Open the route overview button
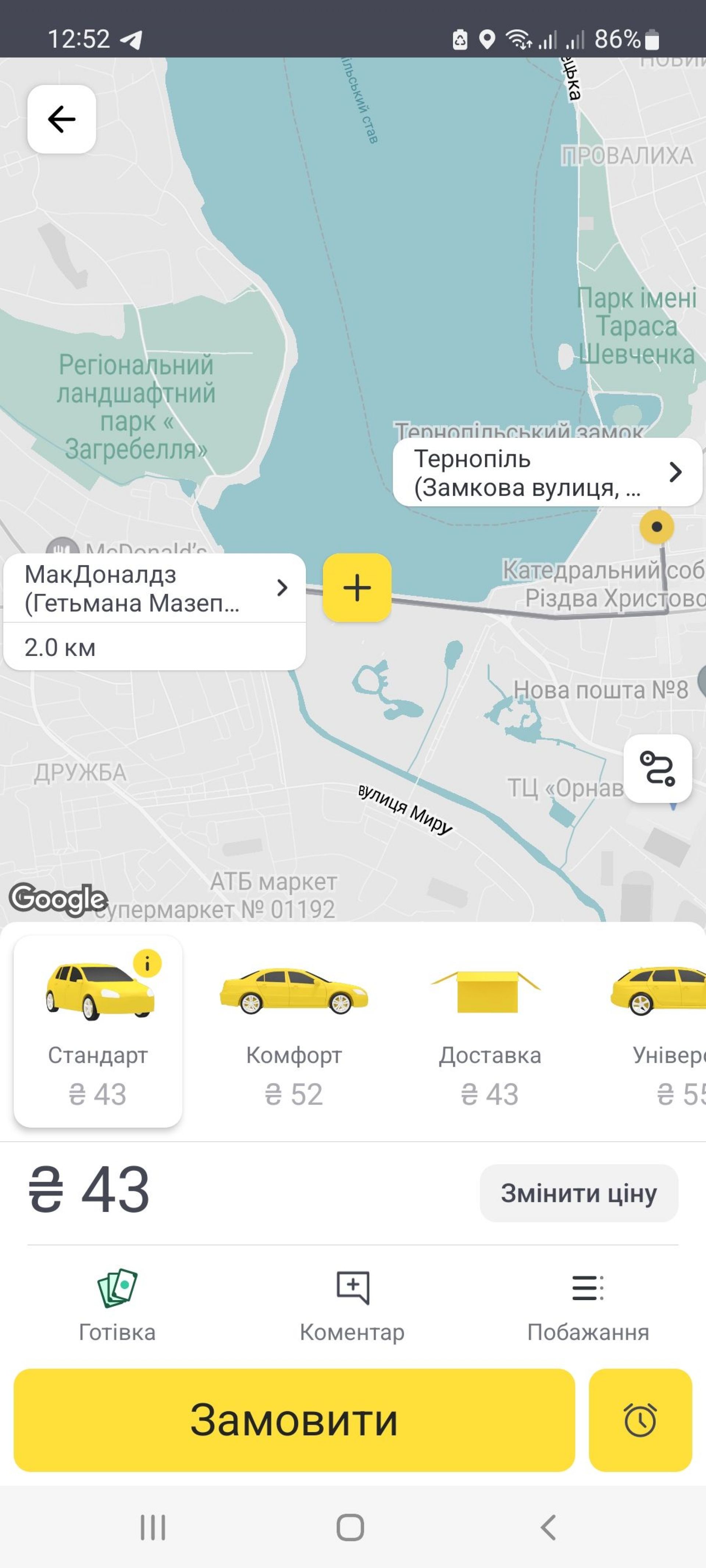Image resolution: width=706 pixels, height=1568 pixels. tap(657, 768)
